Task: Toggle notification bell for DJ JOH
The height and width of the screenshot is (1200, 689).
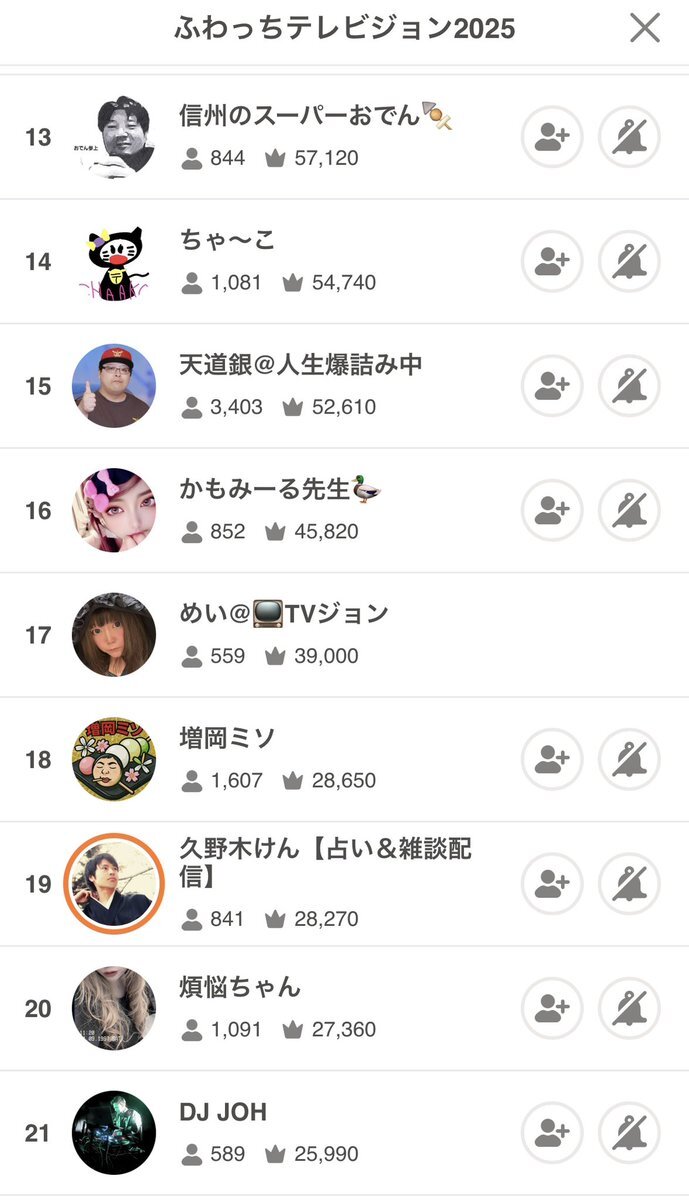Action: point(629,1133)
